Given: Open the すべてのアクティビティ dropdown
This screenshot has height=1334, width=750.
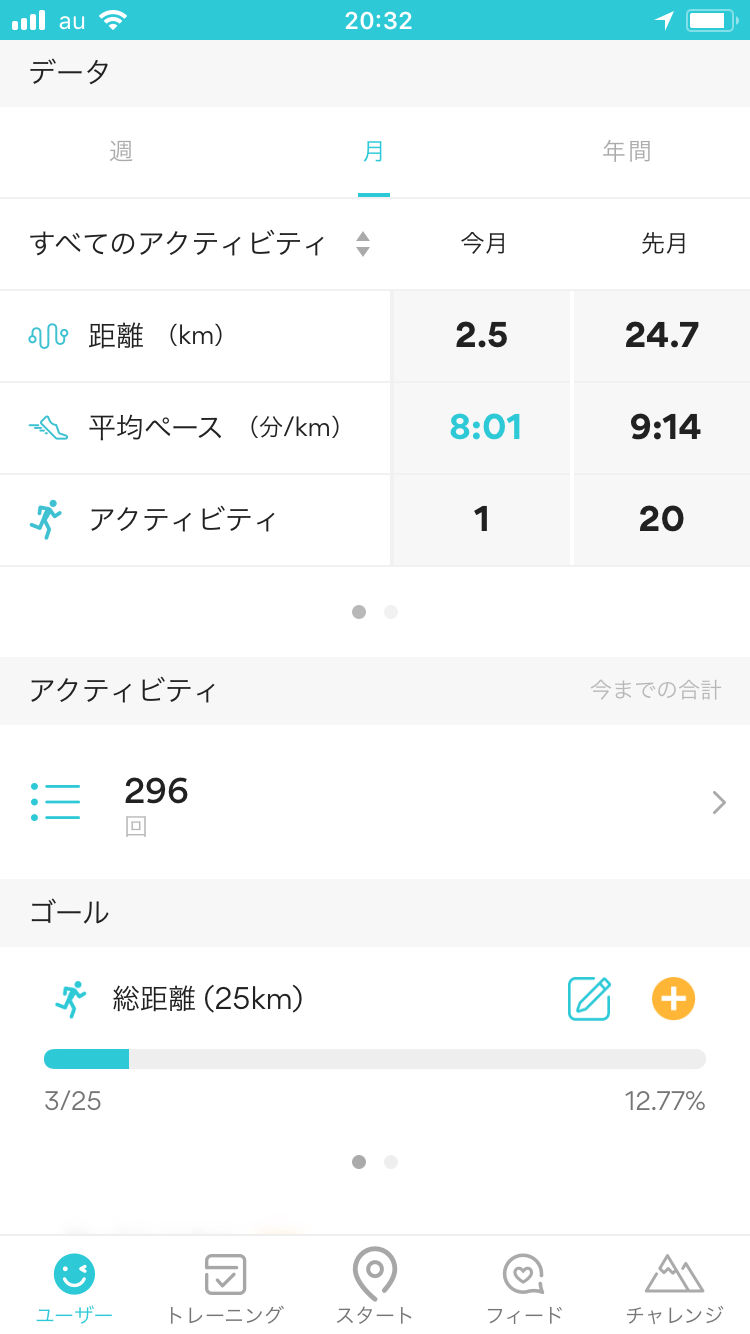Looking at the screenshot, I should click(200, 243).
